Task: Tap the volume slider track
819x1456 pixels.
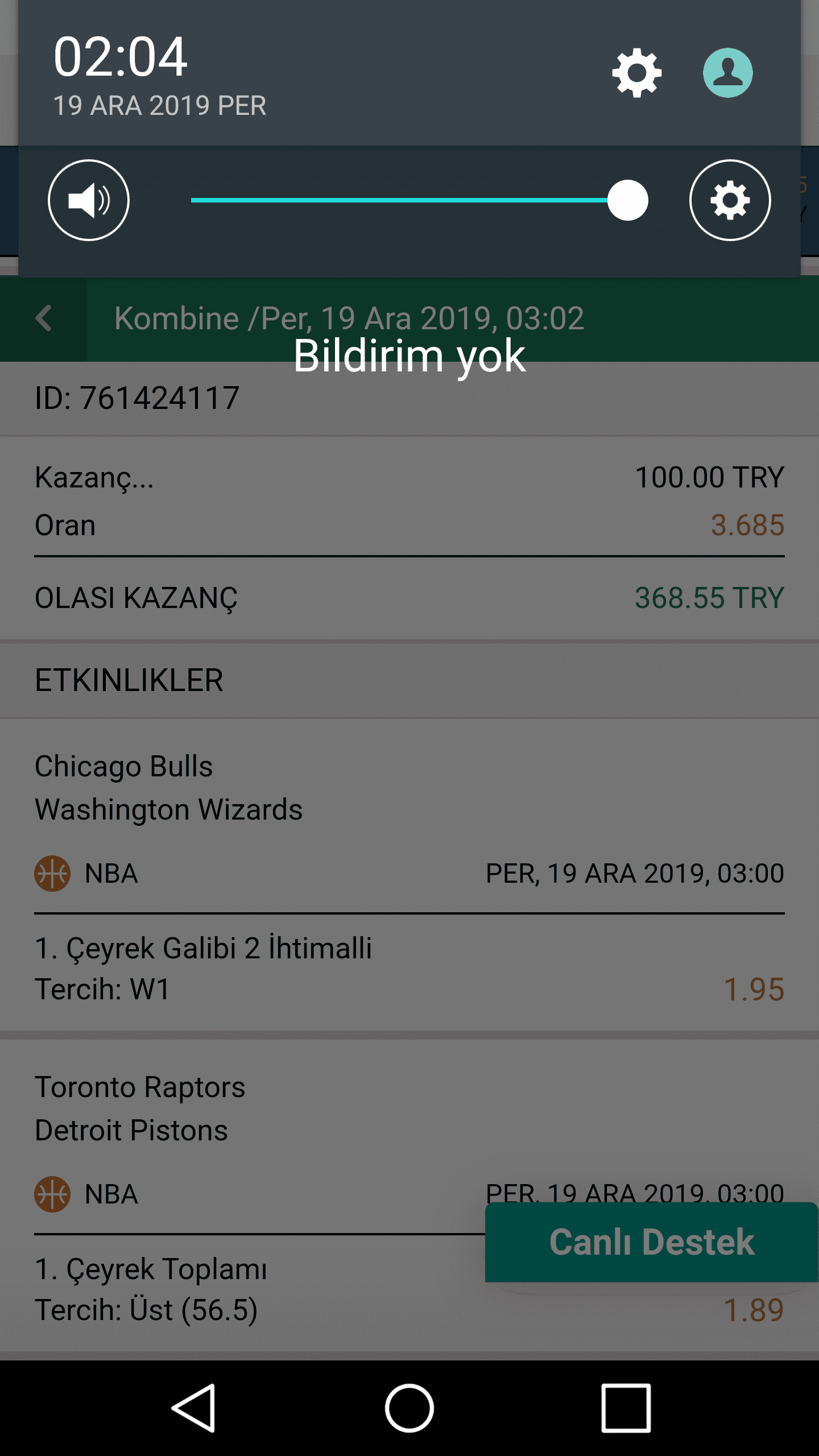Action: tap(409, 200)
